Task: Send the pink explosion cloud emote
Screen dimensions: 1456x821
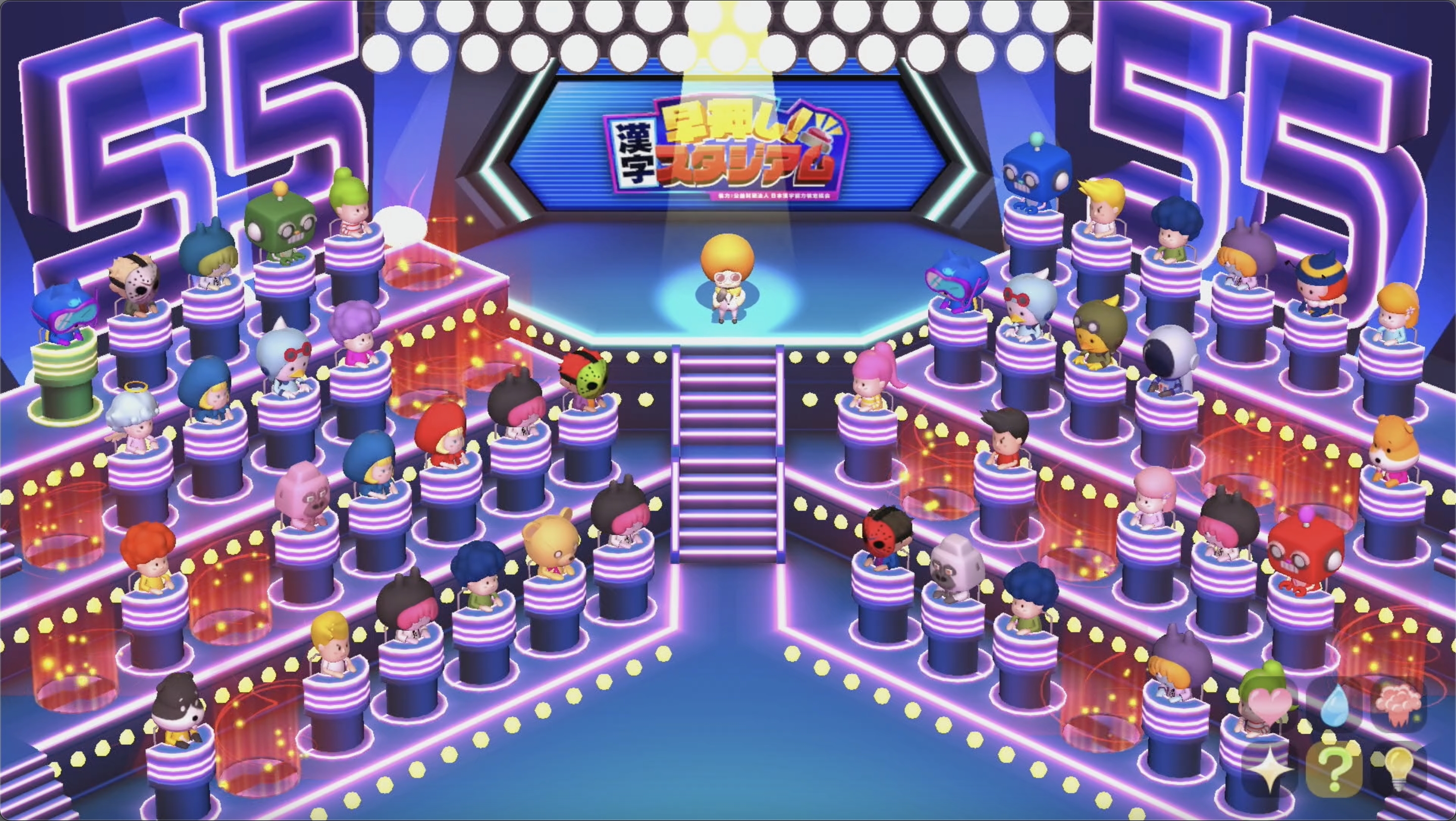Action: pos(1398,706)
